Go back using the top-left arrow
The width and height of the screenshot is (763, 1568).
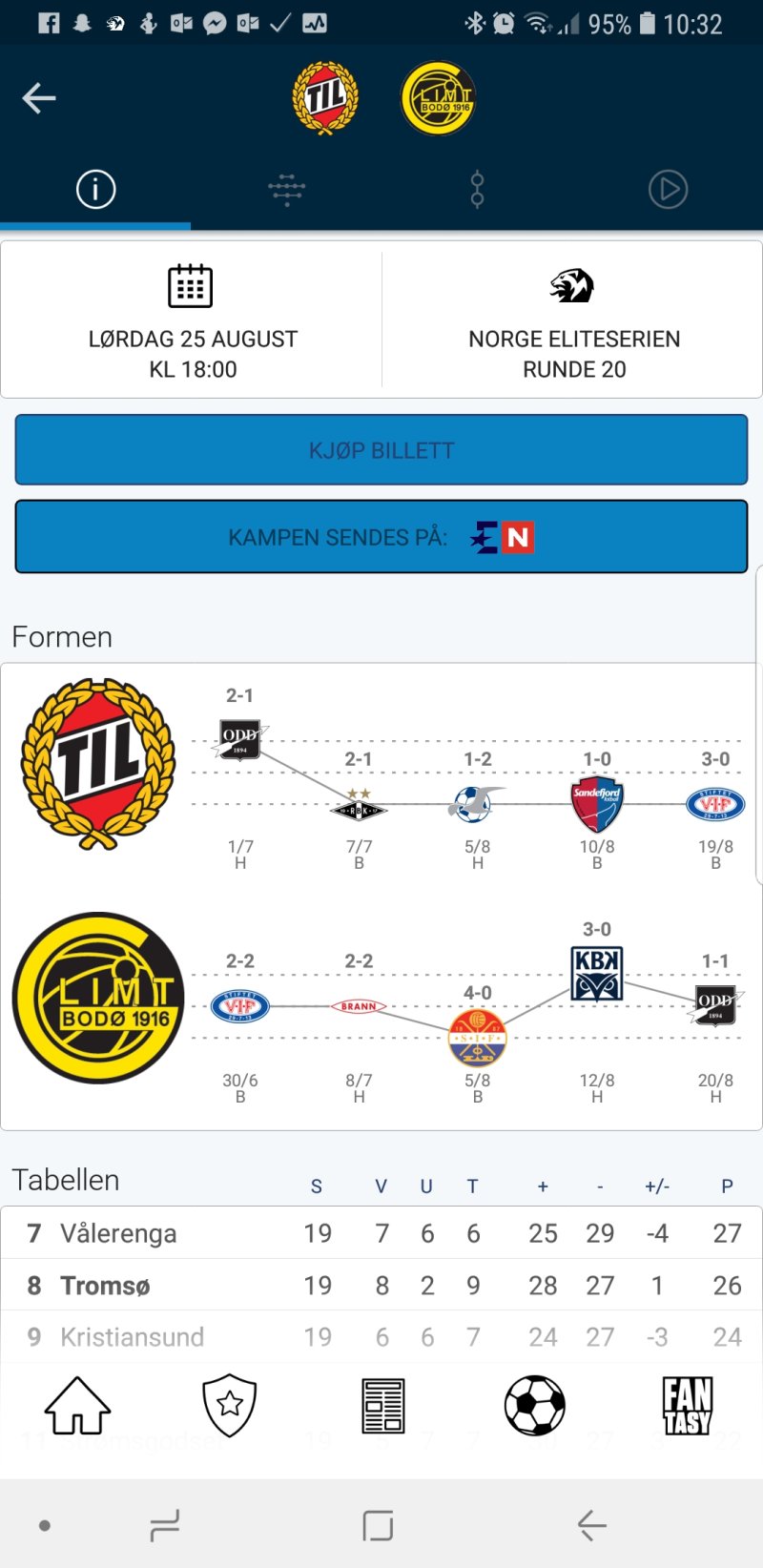click(x=39, y=98)
